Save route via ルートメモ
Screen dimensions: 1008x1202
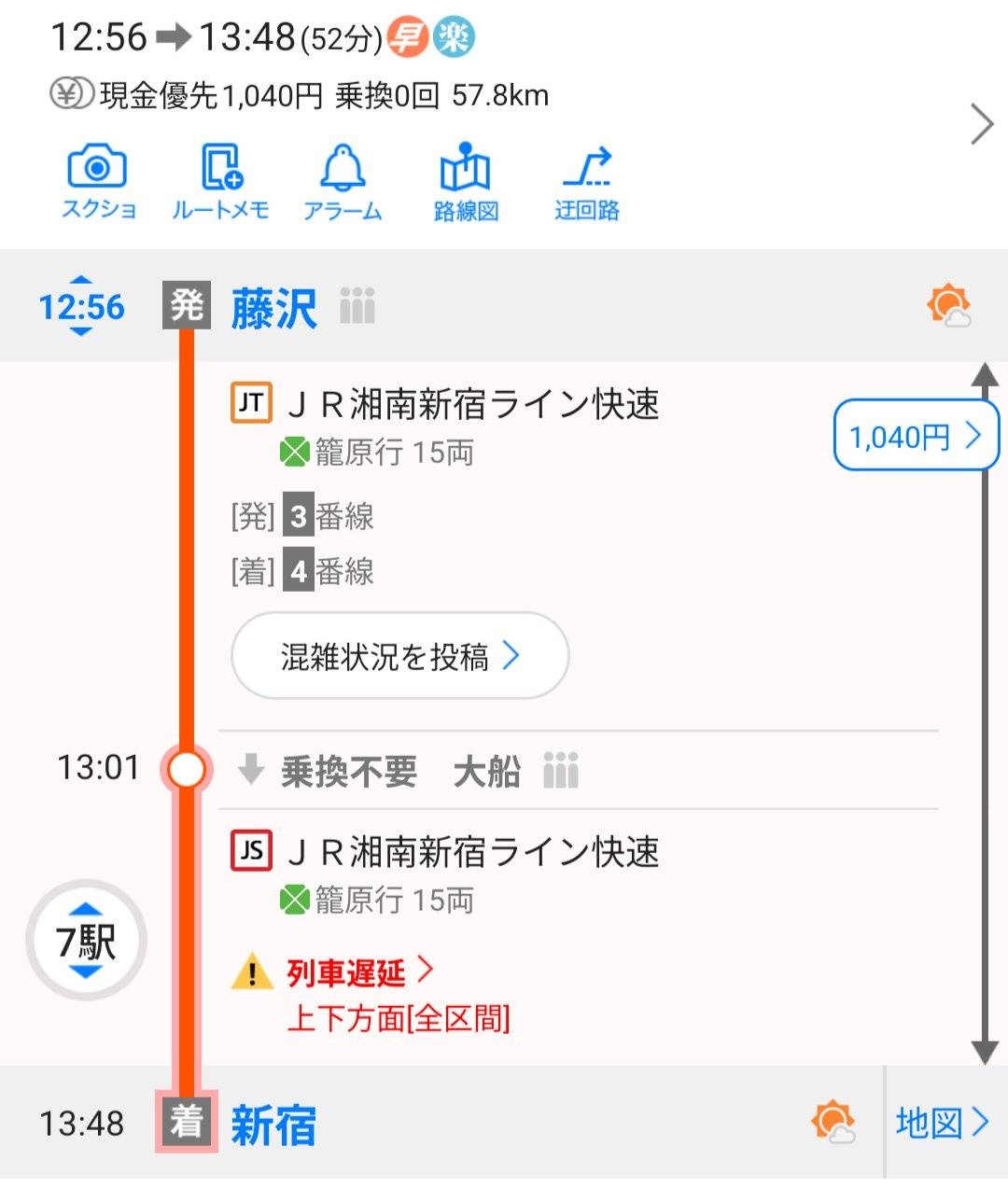[220, 182]
